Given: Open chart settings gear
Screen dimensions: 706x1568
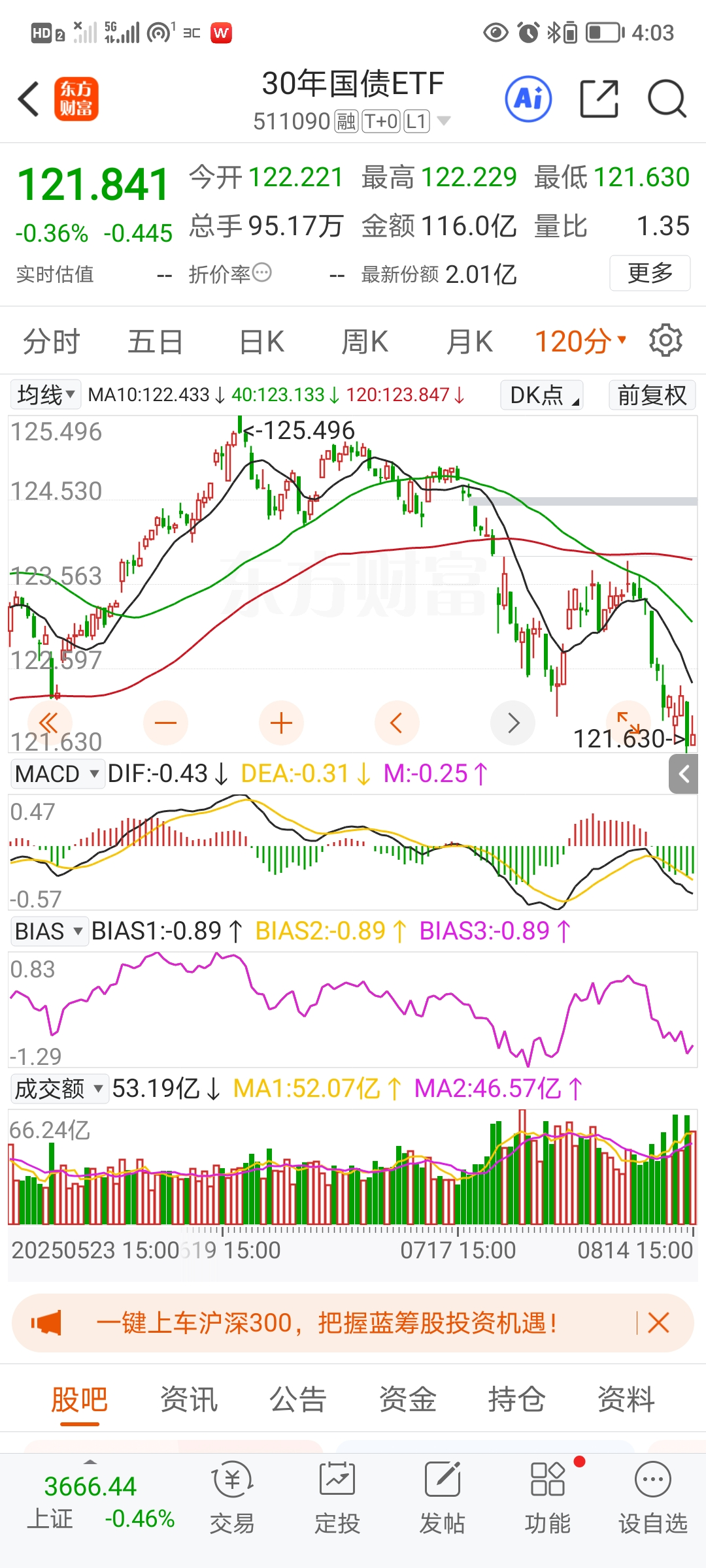Looking at the screenshot, I should [665, 340].
